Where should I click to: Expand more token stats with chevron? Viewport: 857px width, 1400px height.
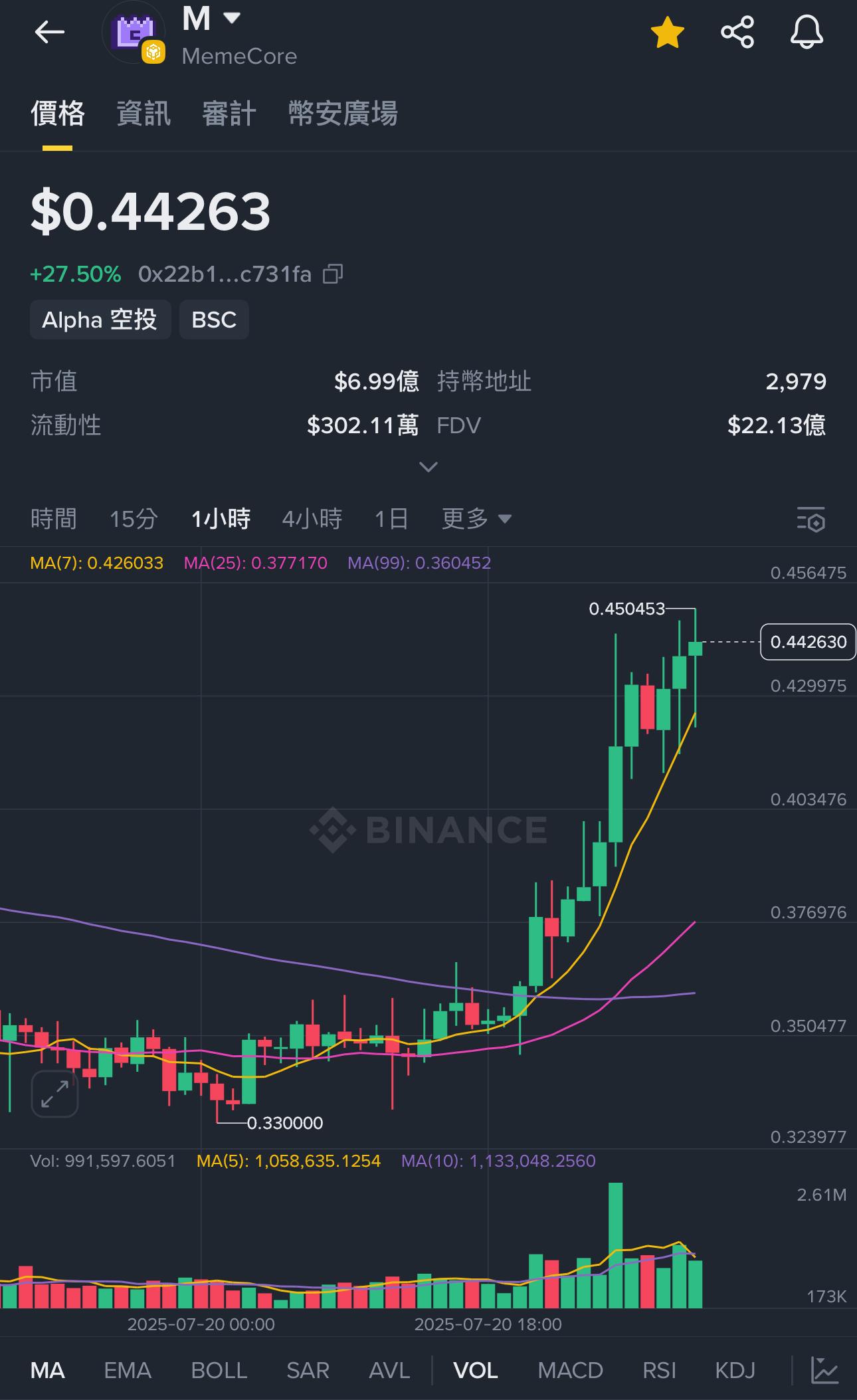click(428, 466)
